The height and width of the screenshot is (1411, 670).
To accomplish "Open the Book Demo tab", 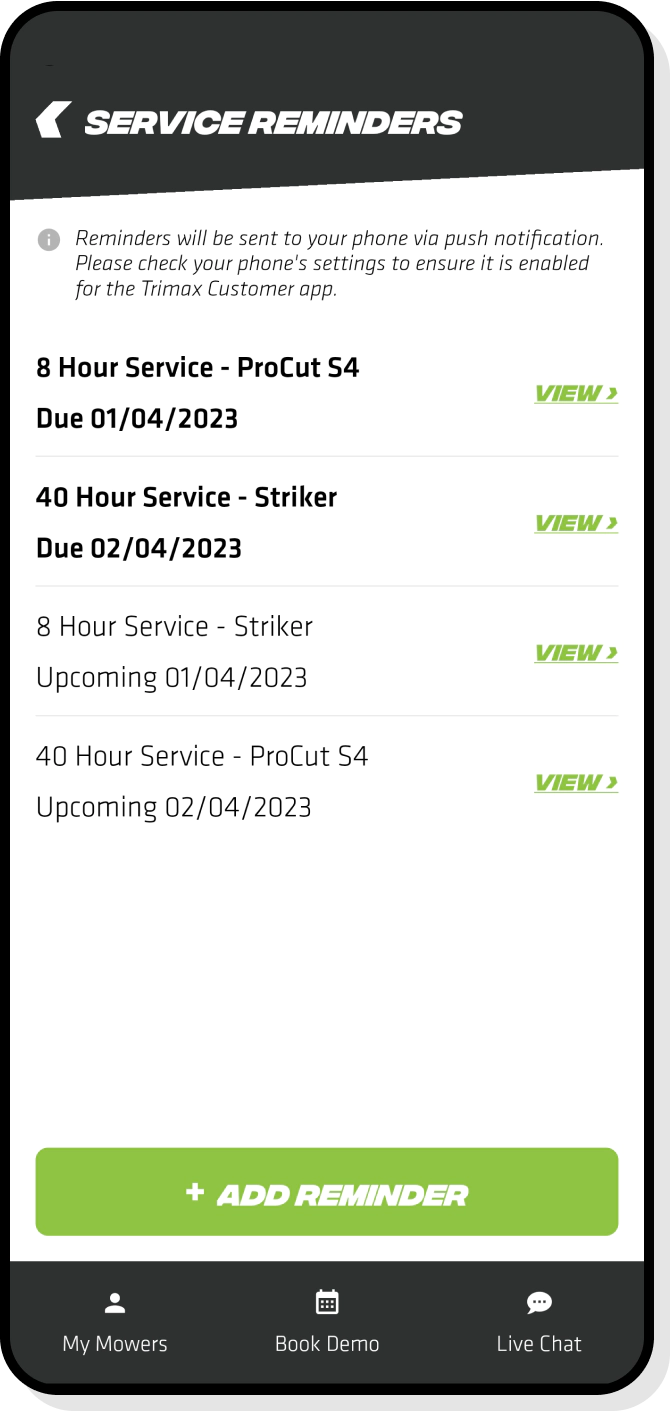I will [327, 1322].
